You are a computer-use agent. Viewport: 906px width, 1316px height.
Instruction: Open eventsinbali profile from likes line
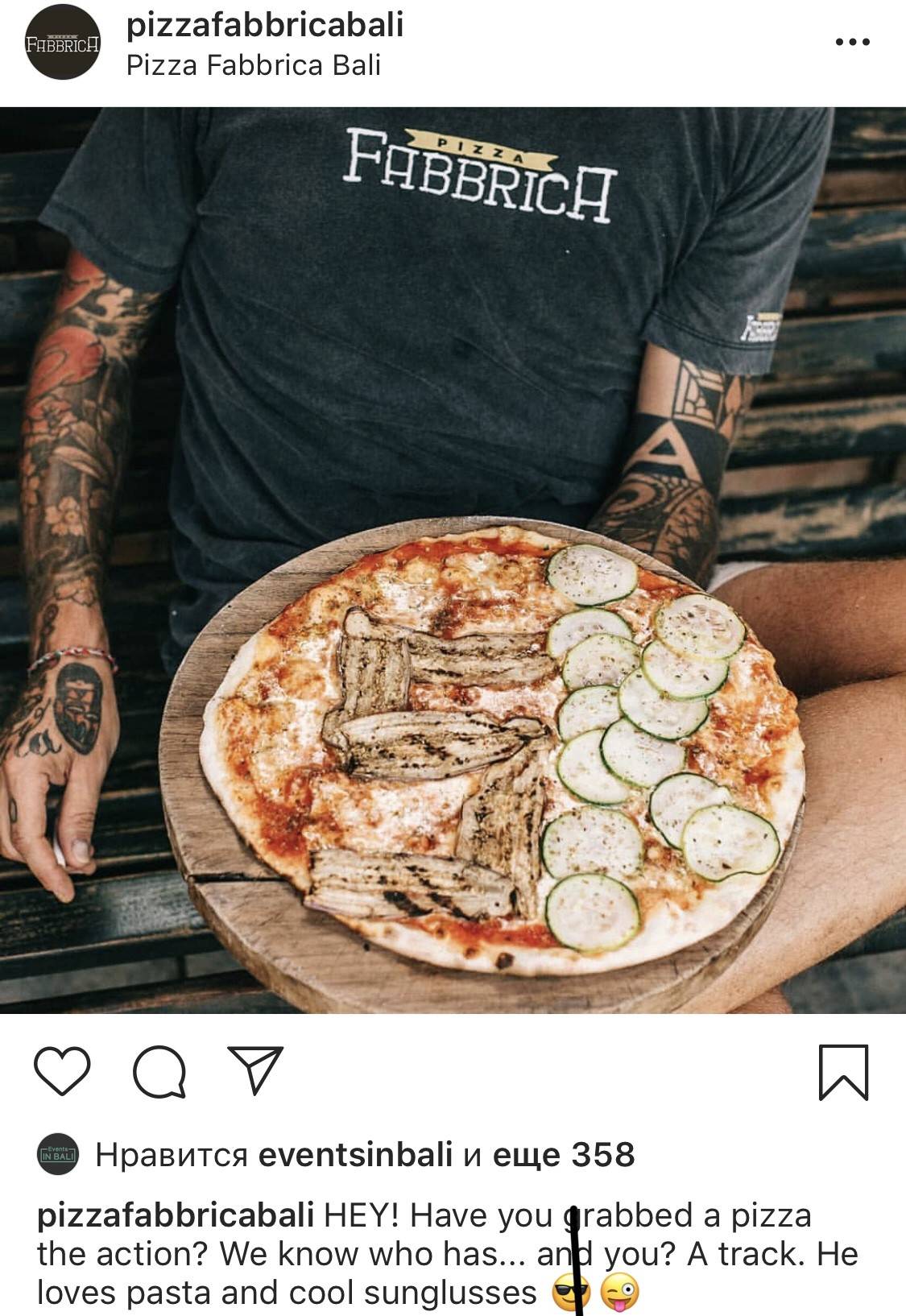tap(354, 1155)
